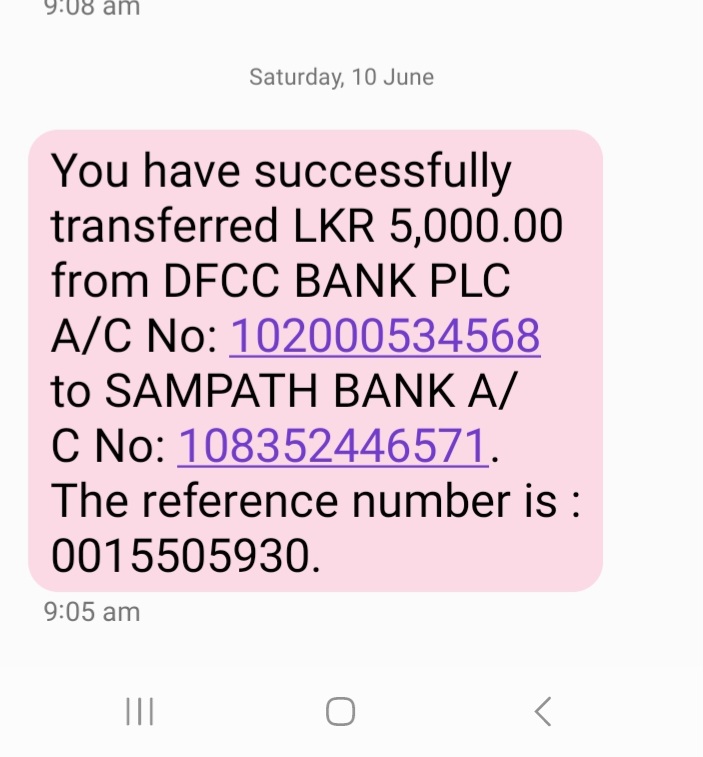Screen dimensions: 703x757
Task: Open the recent apps view
Action: (140, 711)
